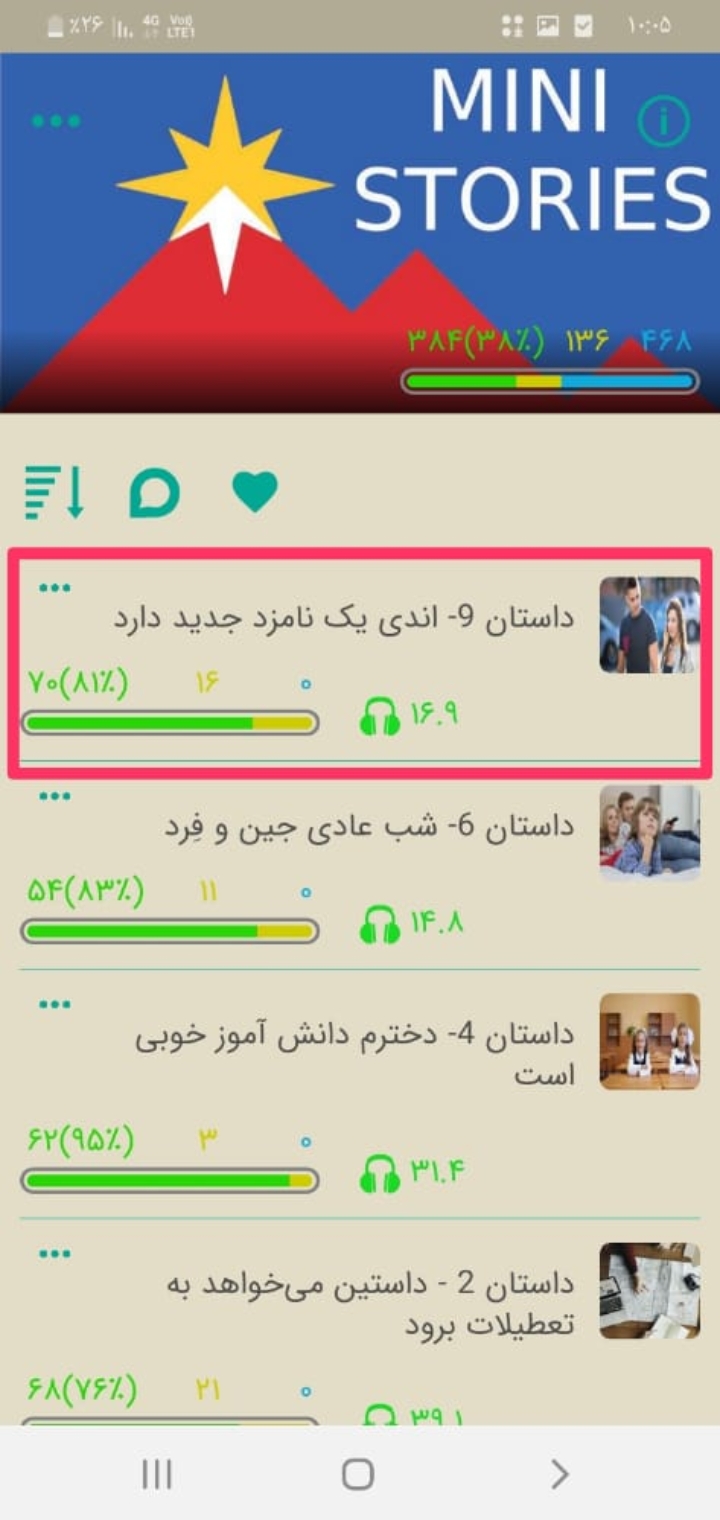This screenshot has height=1520, width=720.
Task: Like this course with the heart icon
Action: (x=255, y=492)
